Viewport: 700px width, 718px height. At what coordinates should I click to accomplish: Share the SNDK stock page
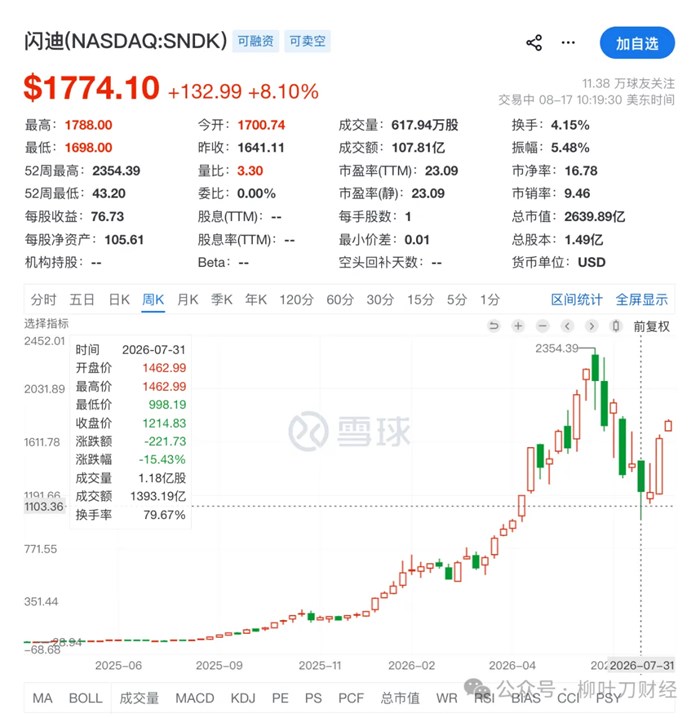point(534,43)
